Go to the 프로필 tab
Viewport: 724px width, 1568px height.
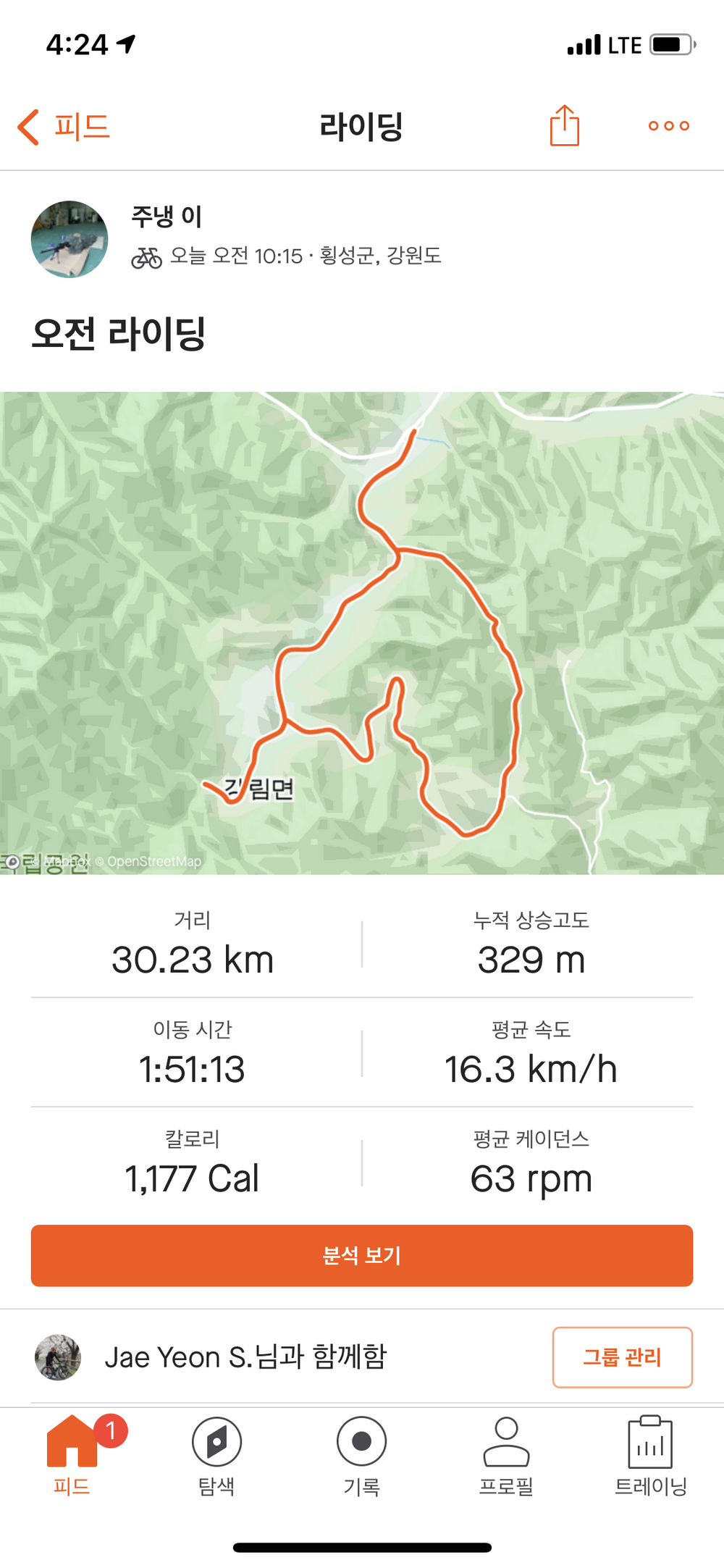click(506, 1456)
